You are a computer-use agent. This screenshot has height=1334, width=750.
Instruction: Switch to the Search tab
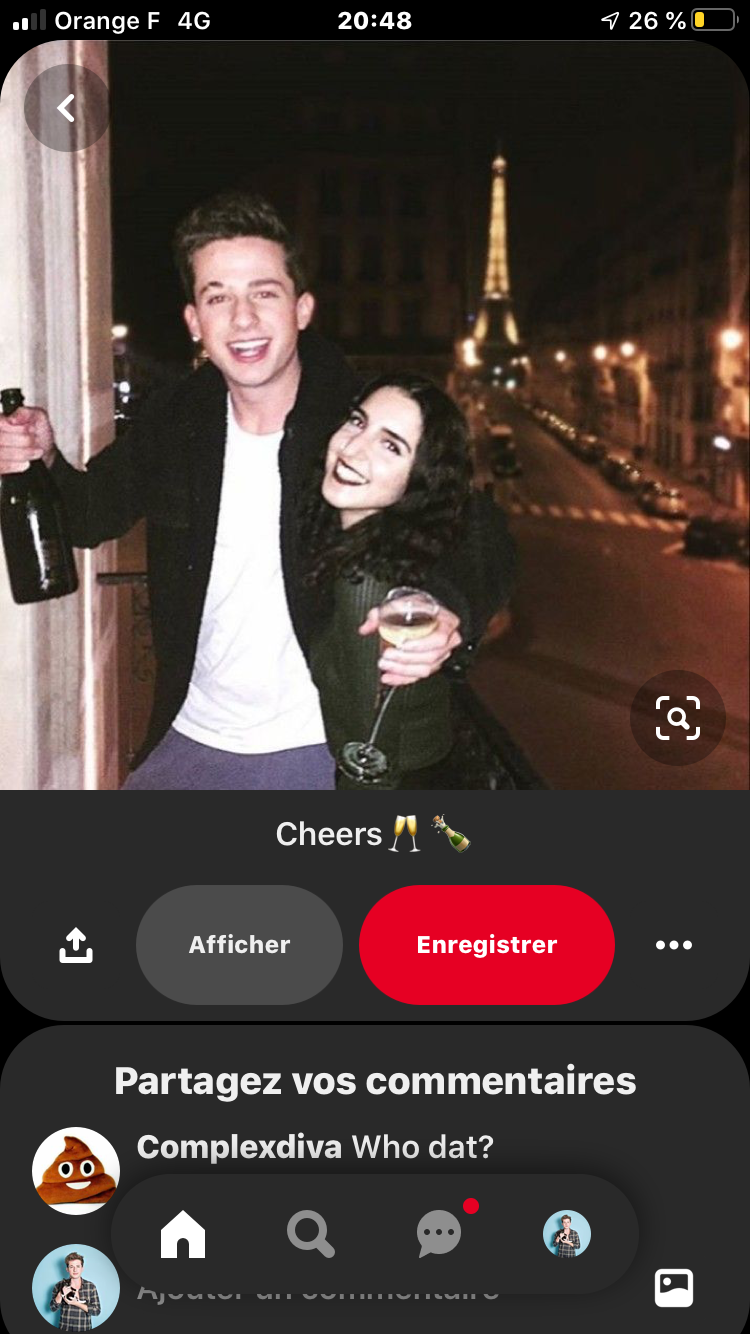click(x=311, y=1234)
